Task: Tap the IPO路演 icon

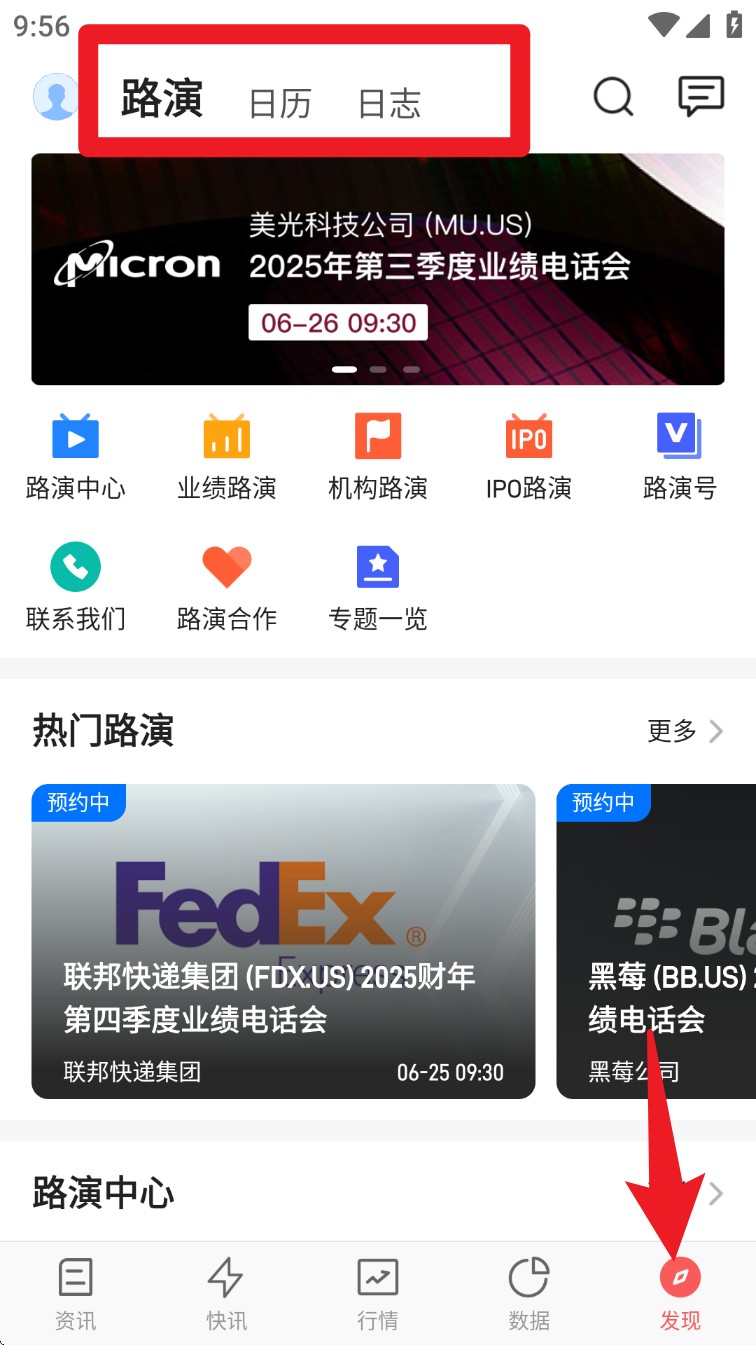Action: click(x=528, y=455)
